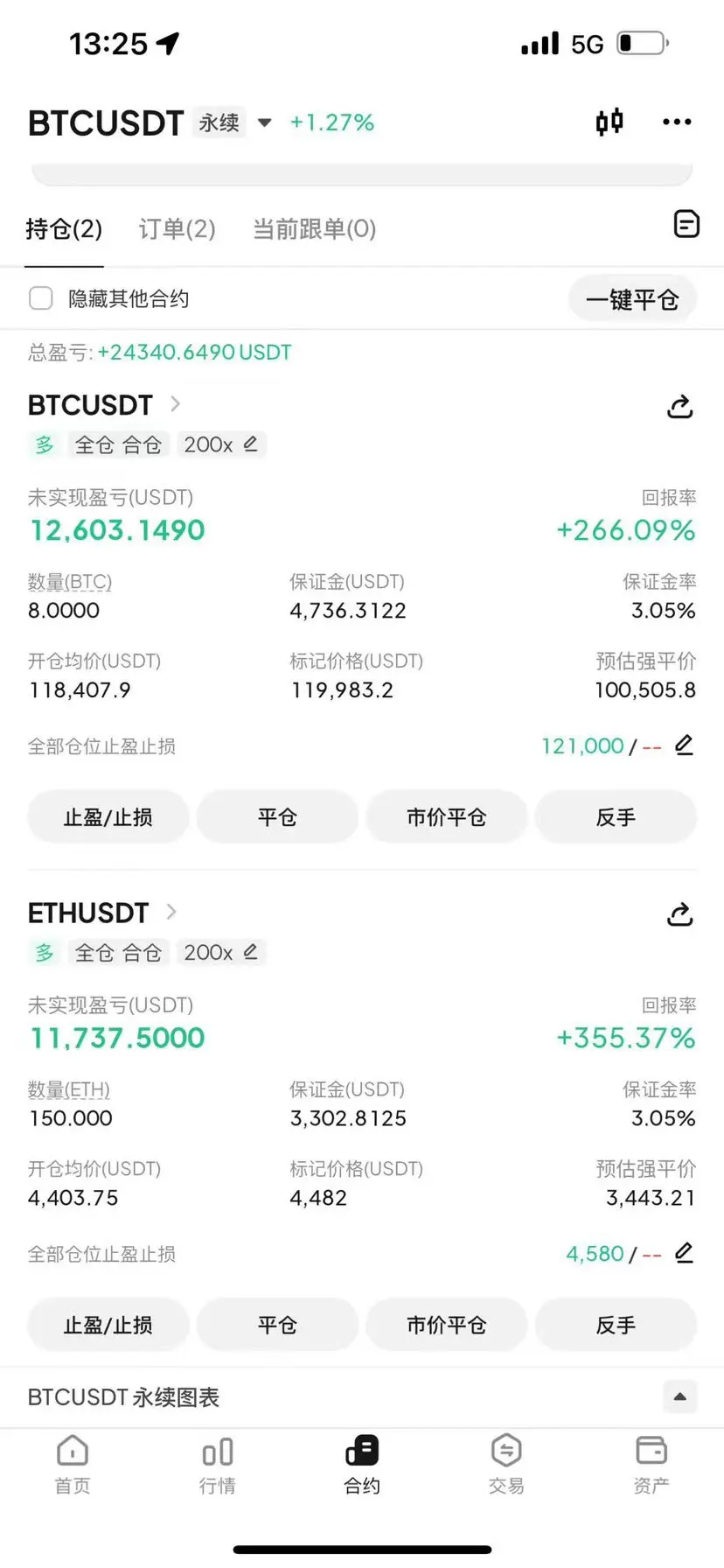724x1568 pixels.
Task: Tap 市价平仓 for the BTCUSDT position
Action: pos(446,817)
